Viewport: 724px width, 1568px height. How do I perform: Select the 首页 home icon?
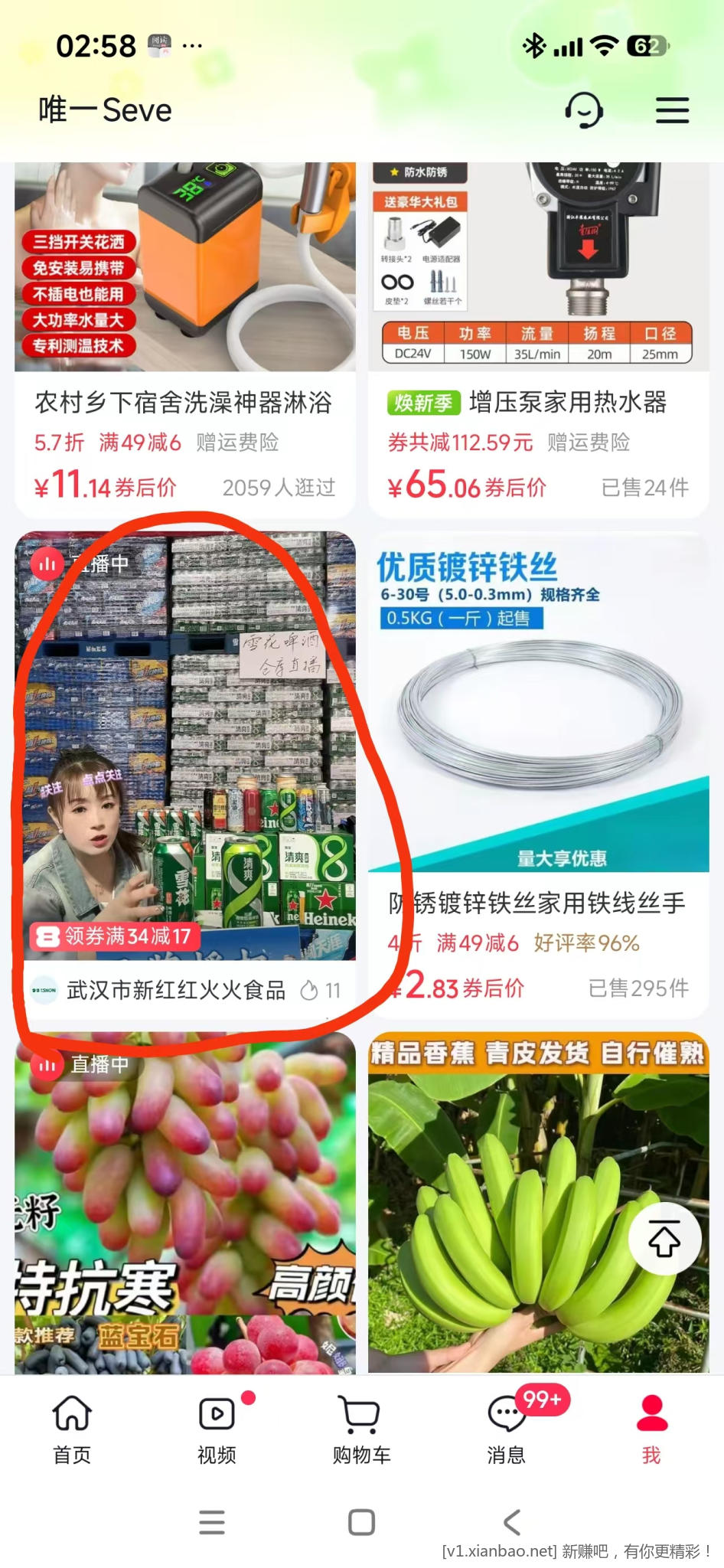71,1424
